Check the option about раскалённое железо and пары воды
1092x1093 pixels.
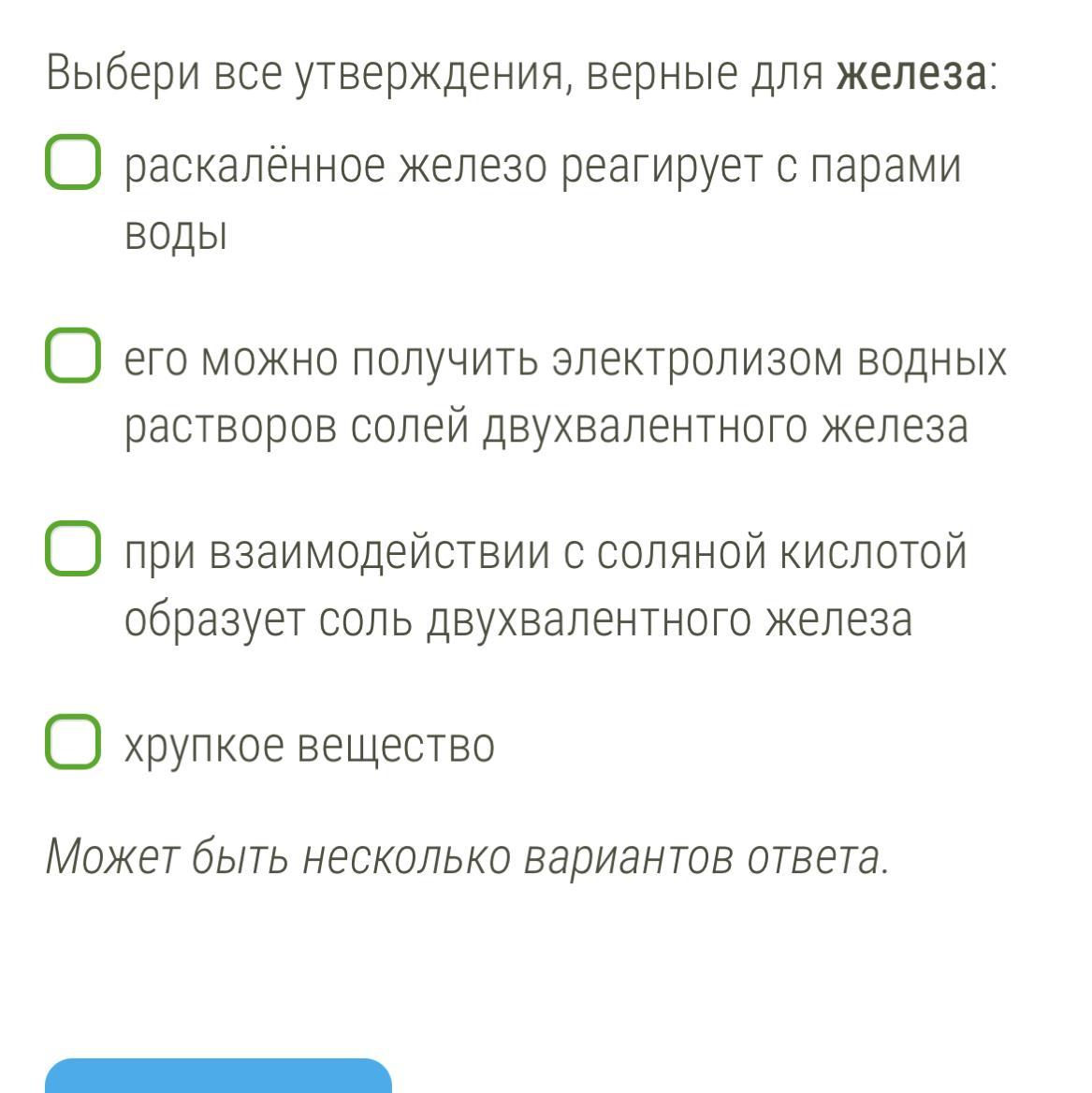click(73, 163)
